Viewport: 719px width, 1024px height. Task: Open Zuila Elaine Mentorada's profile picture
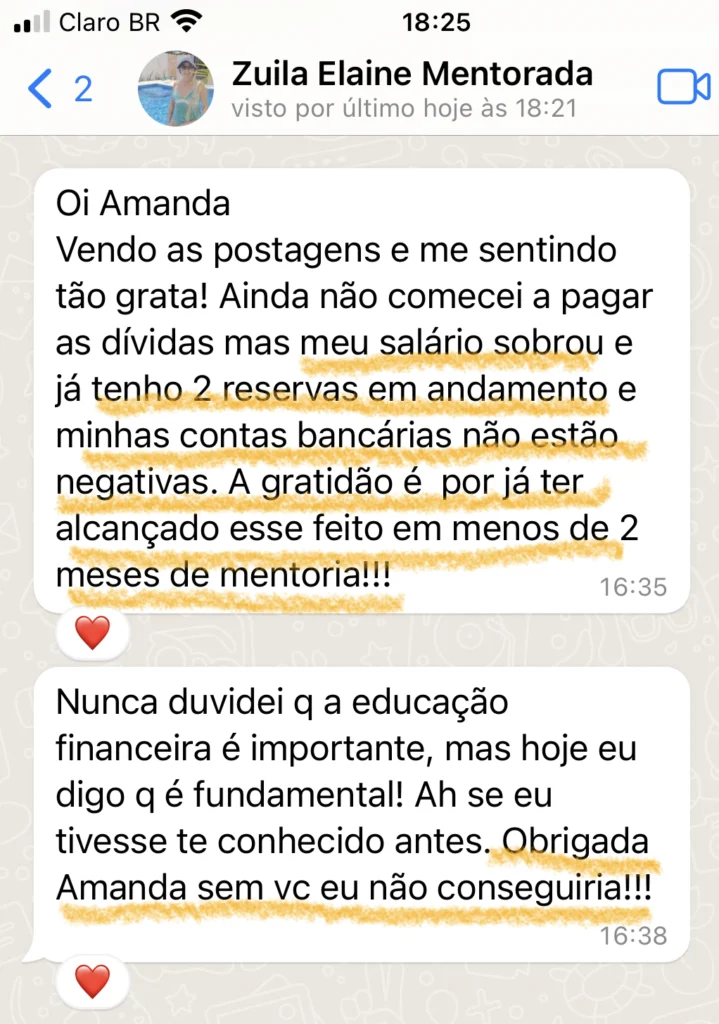coord(175,88)
